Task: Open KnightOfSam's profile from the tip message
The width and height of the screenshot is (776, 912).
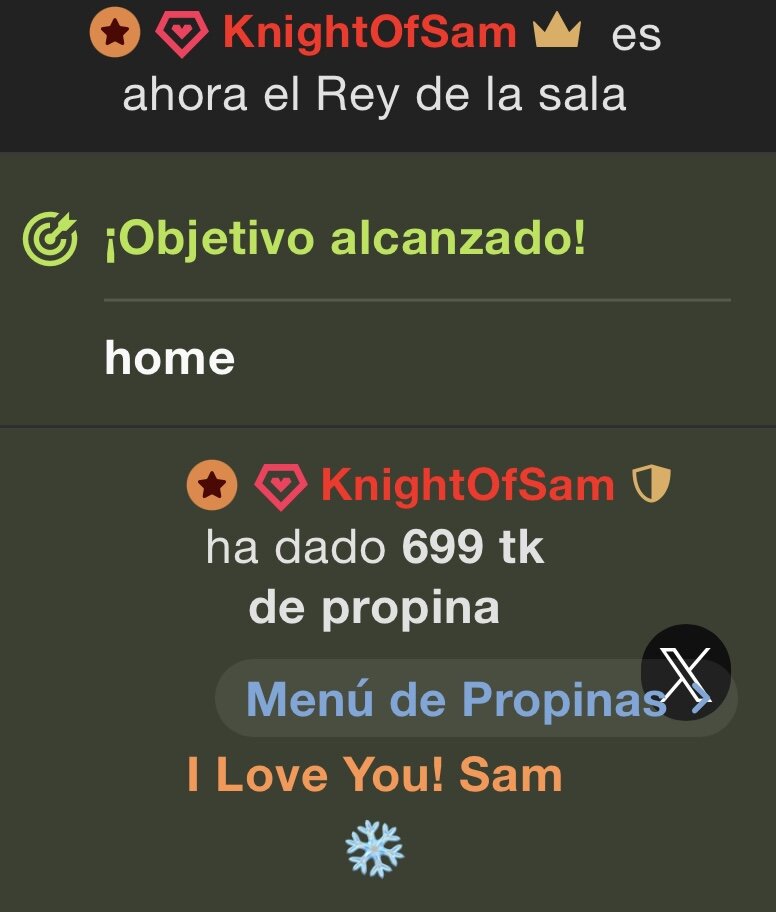Action: click(467, 486)
